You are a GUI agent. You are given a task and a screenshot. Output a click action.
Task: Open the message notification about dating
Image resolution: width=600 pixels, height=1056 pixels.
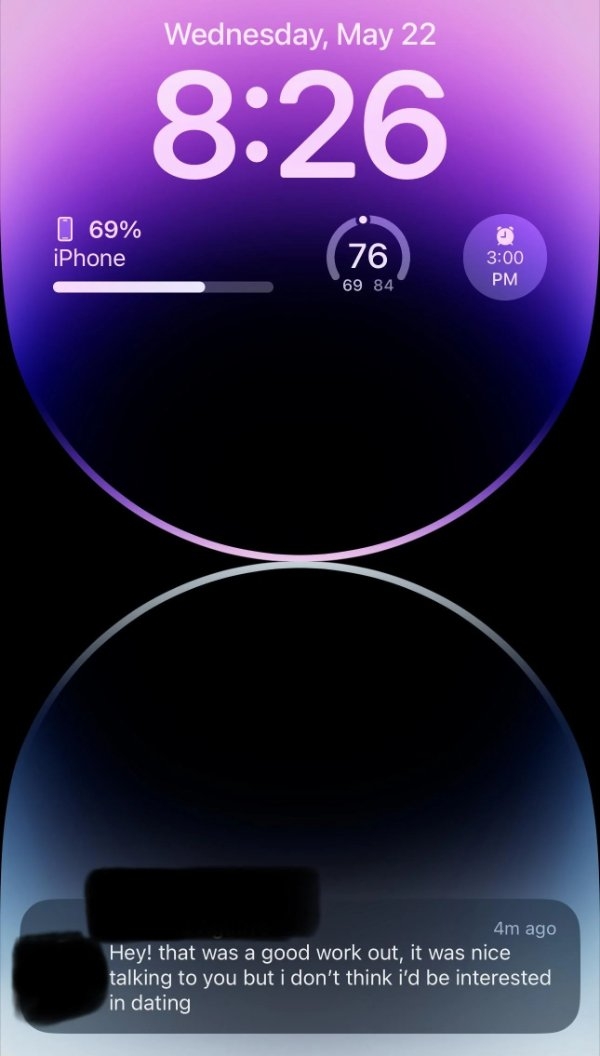[x=330, y=965]
